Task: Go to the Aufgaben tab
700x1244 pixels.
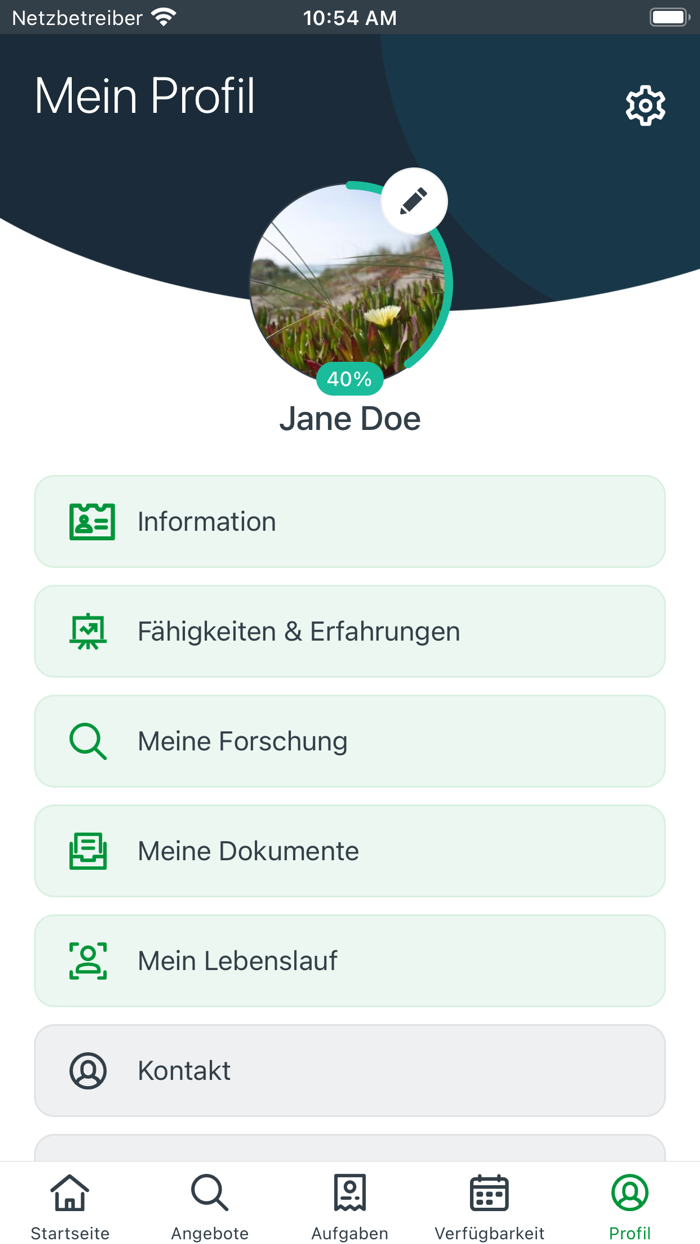Action: pos(350,1206)
